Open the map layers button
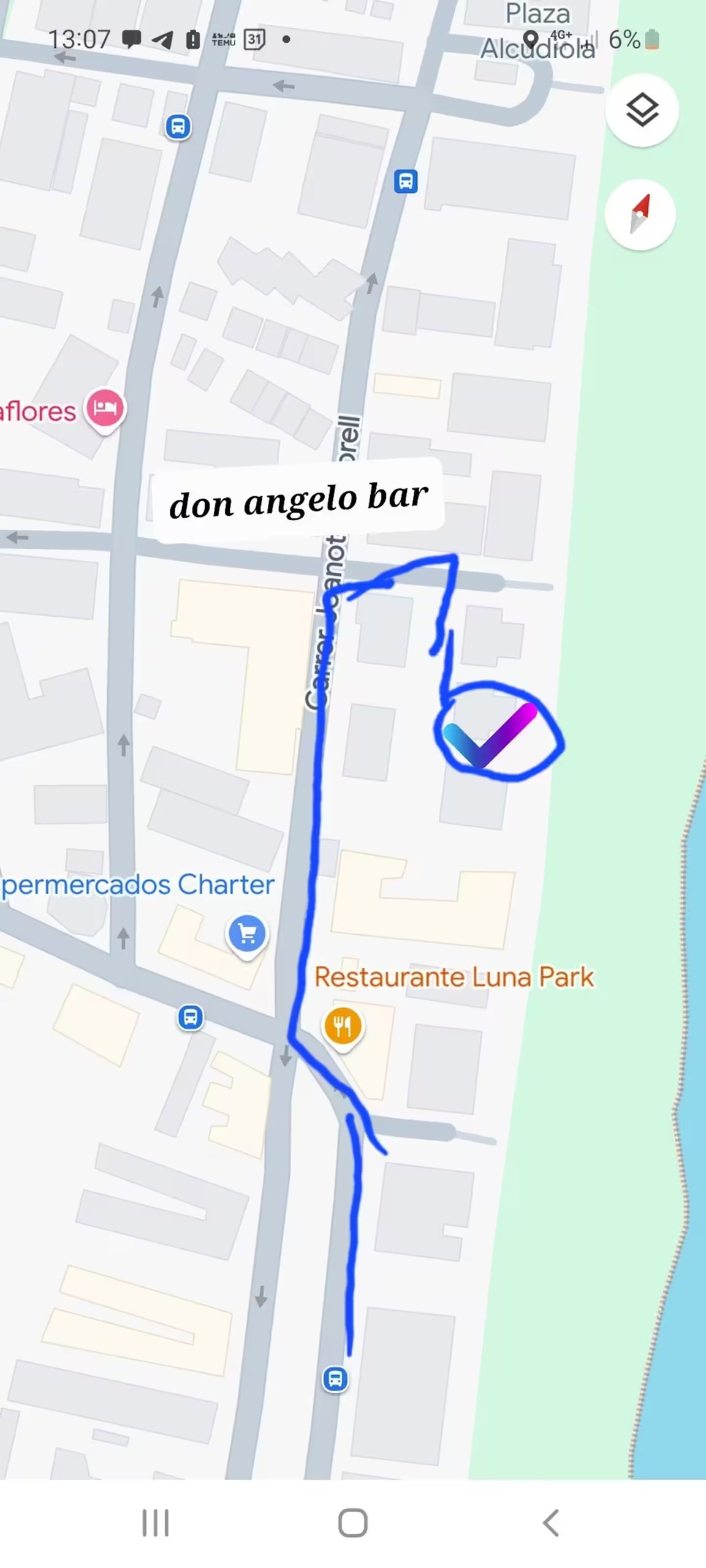The width and height of the screenshot is (706, 1568). point(642,110)
